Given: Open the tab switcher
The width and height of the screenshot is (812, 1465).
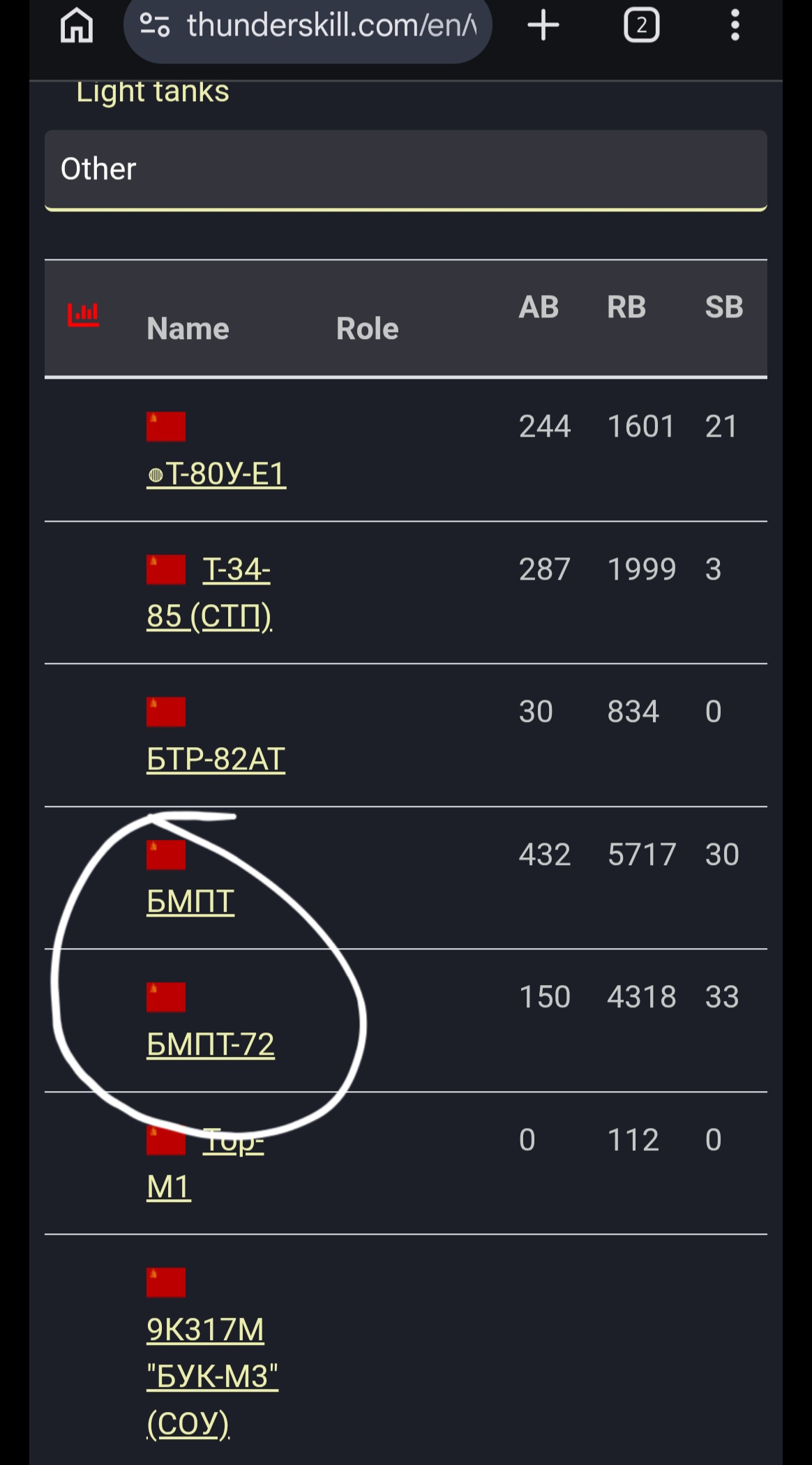Looking at the screenshot, I should pos(641,27).
